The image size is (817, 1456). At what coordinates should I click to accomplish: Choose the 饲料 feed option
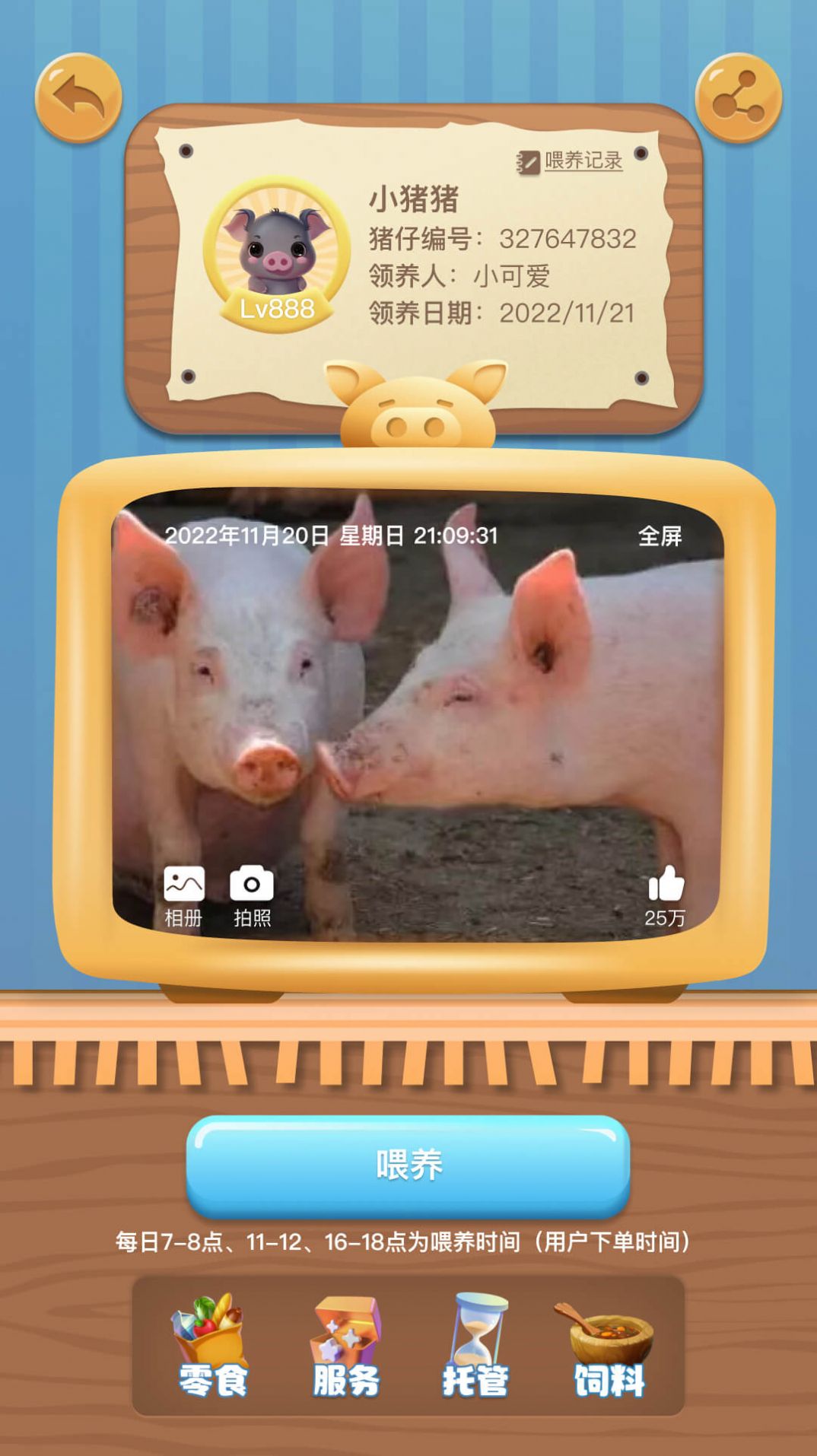tap(609, 1346)
